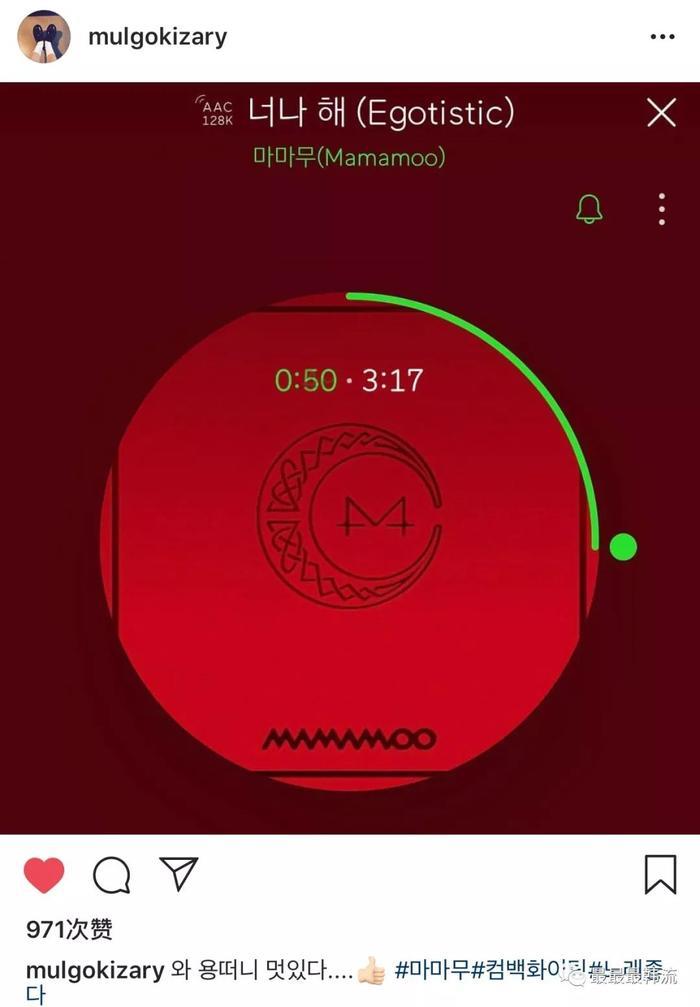Share this post via the paper plane

178,875
